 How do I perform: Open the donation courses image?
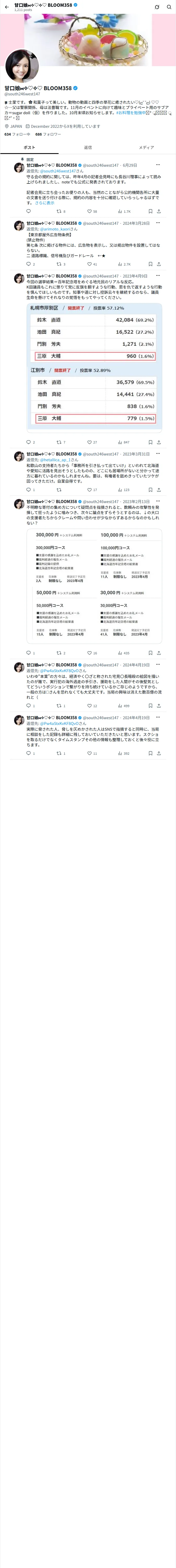click(x=94, y=586)
